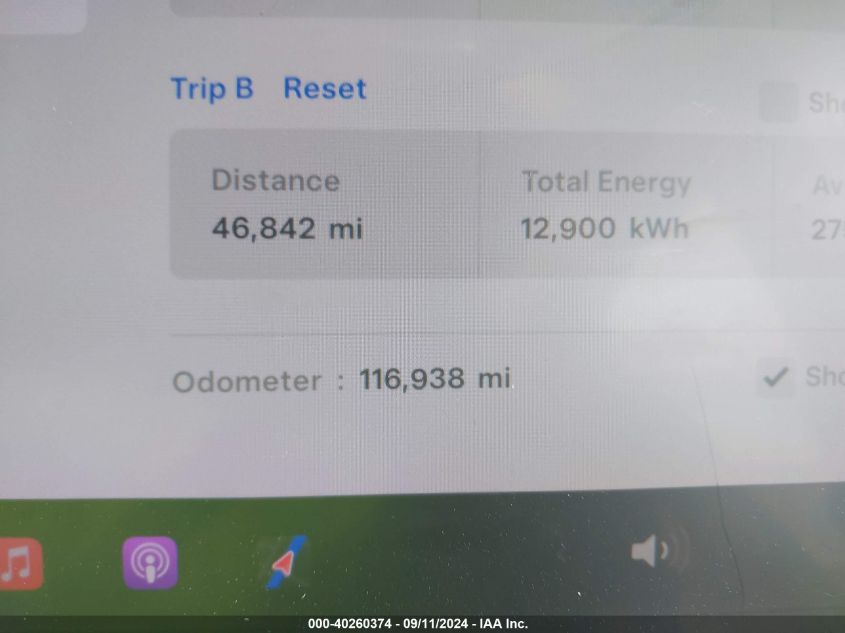Open the Podcasts app

click(150, 563)
